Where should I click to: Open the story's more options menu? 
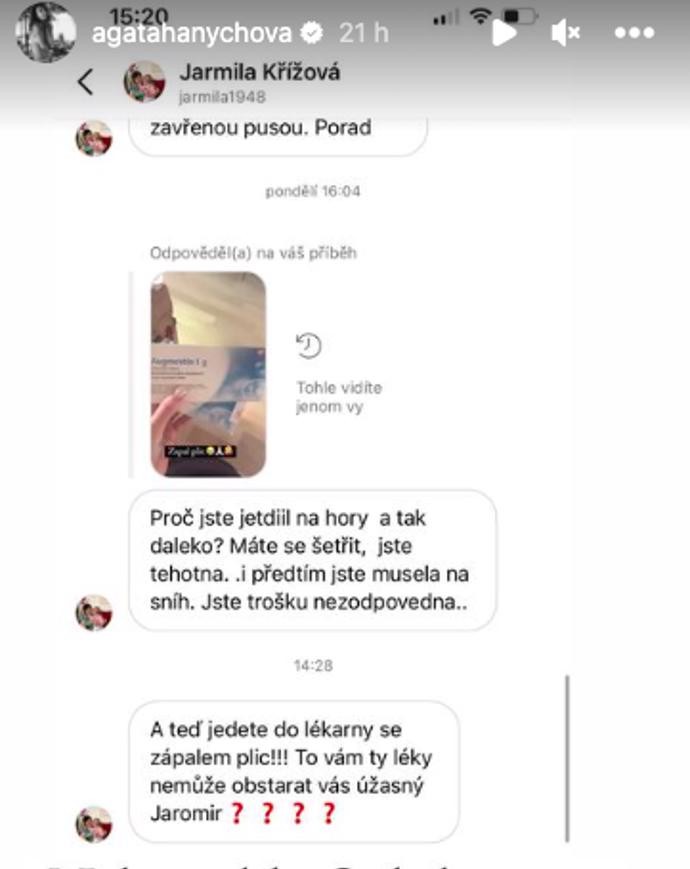pyautogui.click(x=634, y=33)
